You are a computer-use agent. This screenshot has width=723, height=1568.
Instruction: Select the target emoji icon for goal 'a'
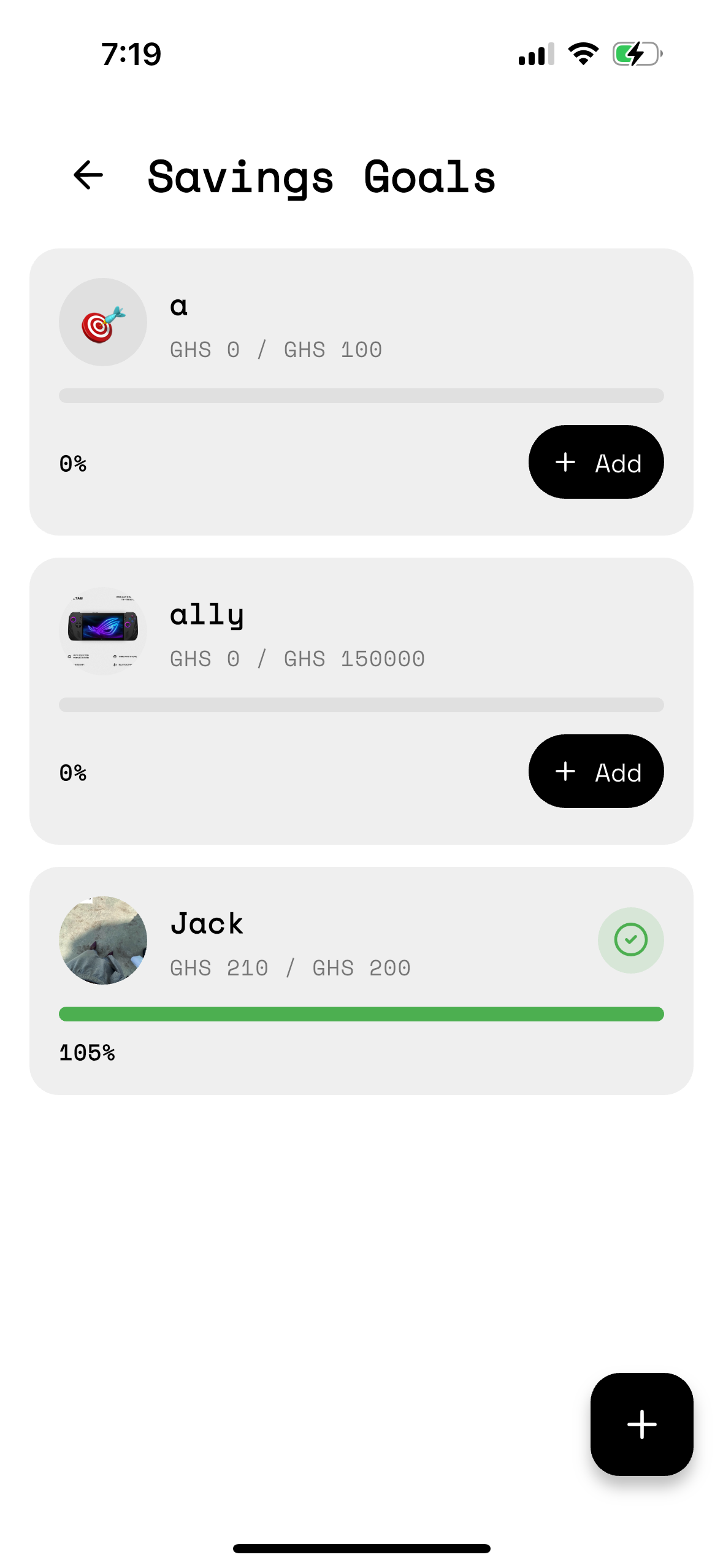pos(102,321)
